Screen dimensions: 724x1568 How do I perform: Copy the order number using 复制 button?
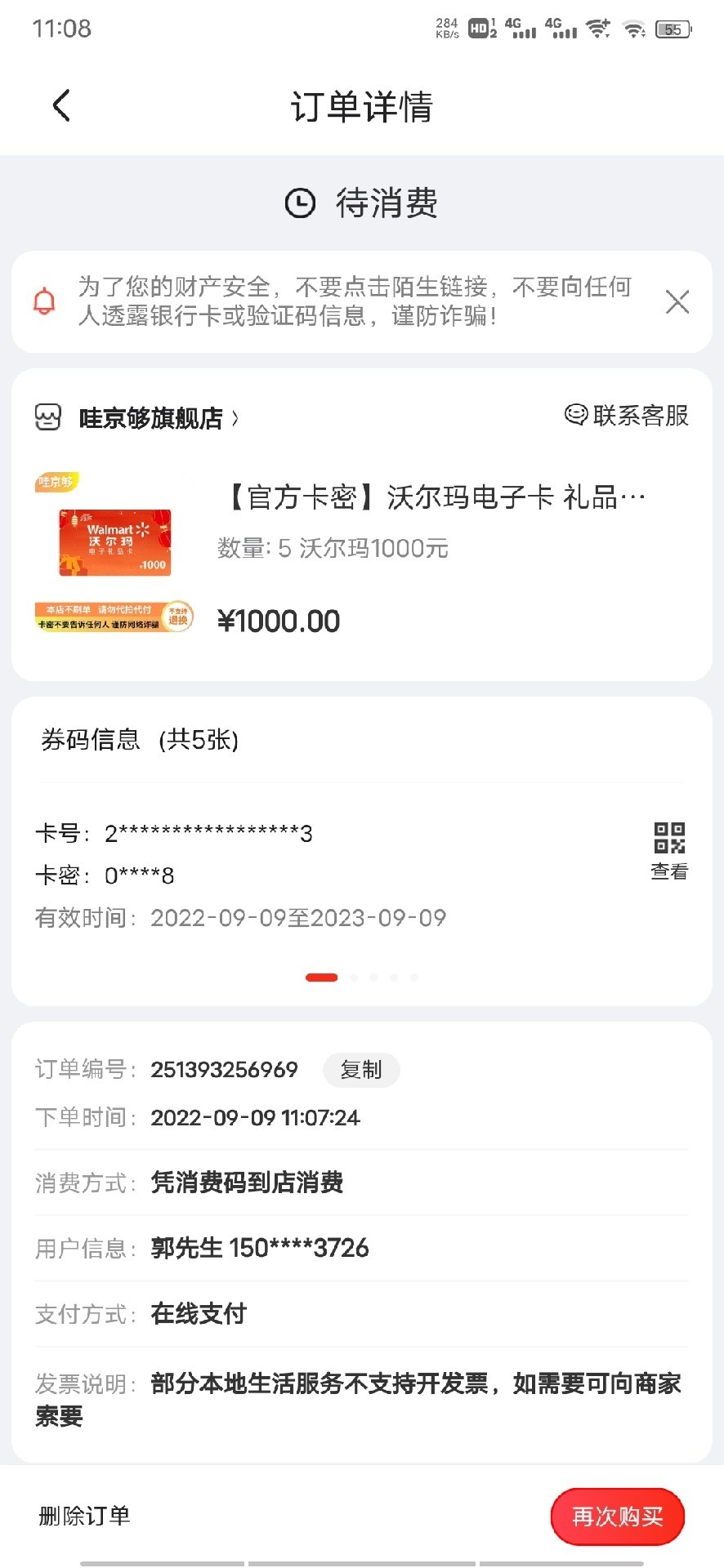click(x=362, y=1070)
